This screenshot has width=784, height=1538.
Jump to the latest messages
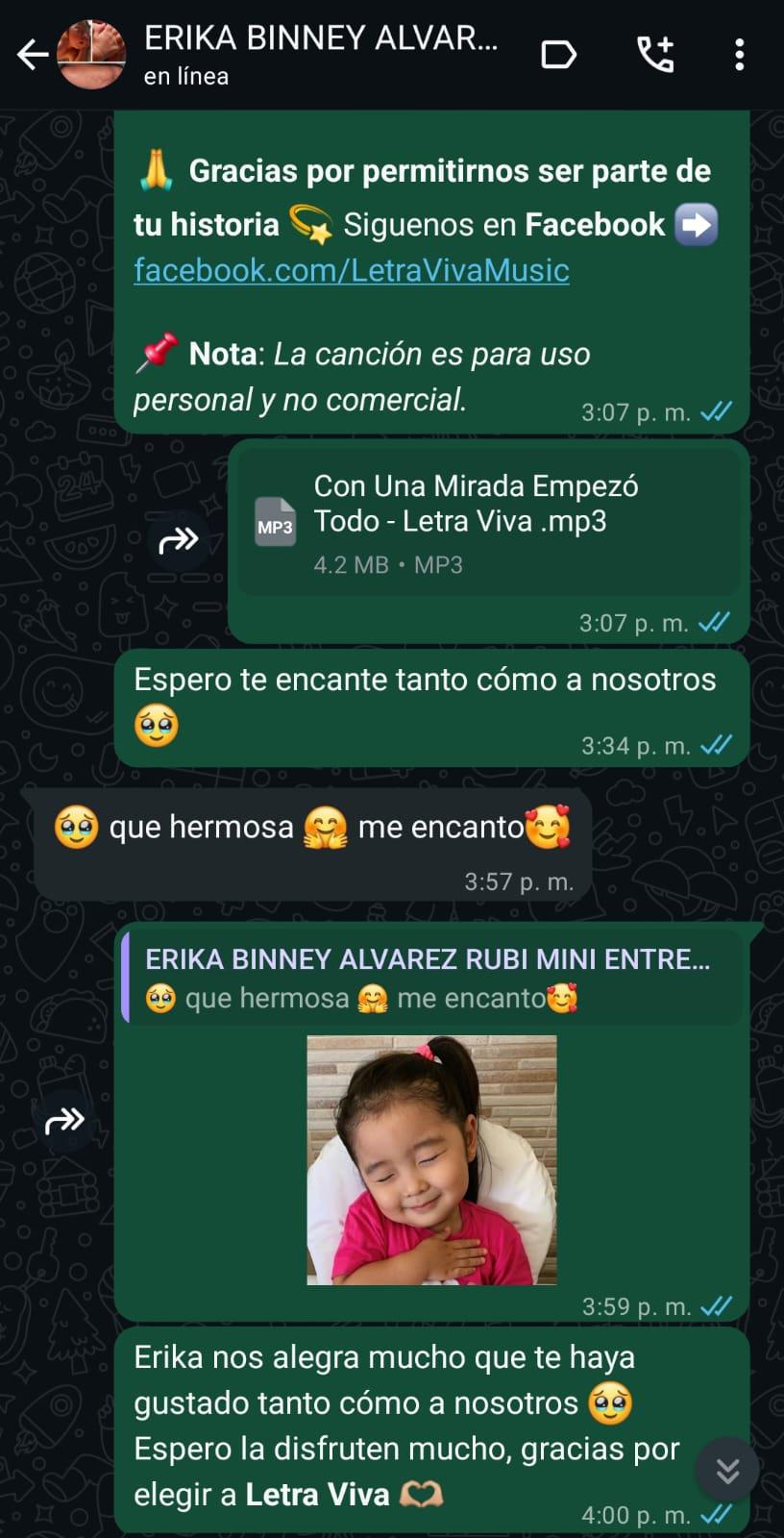(727, 1470)
